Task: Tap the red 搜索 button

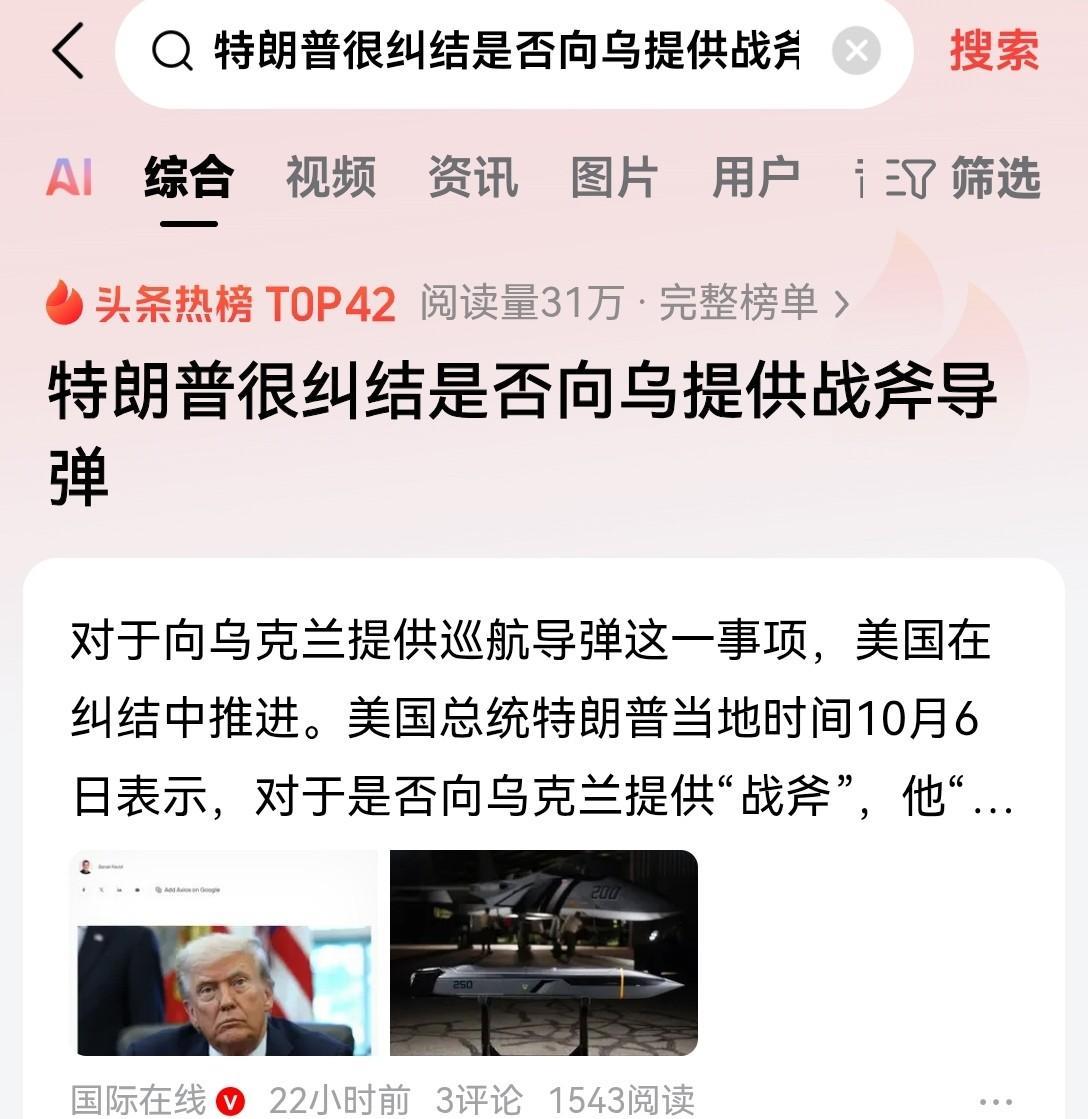Action: coord(994,51)
